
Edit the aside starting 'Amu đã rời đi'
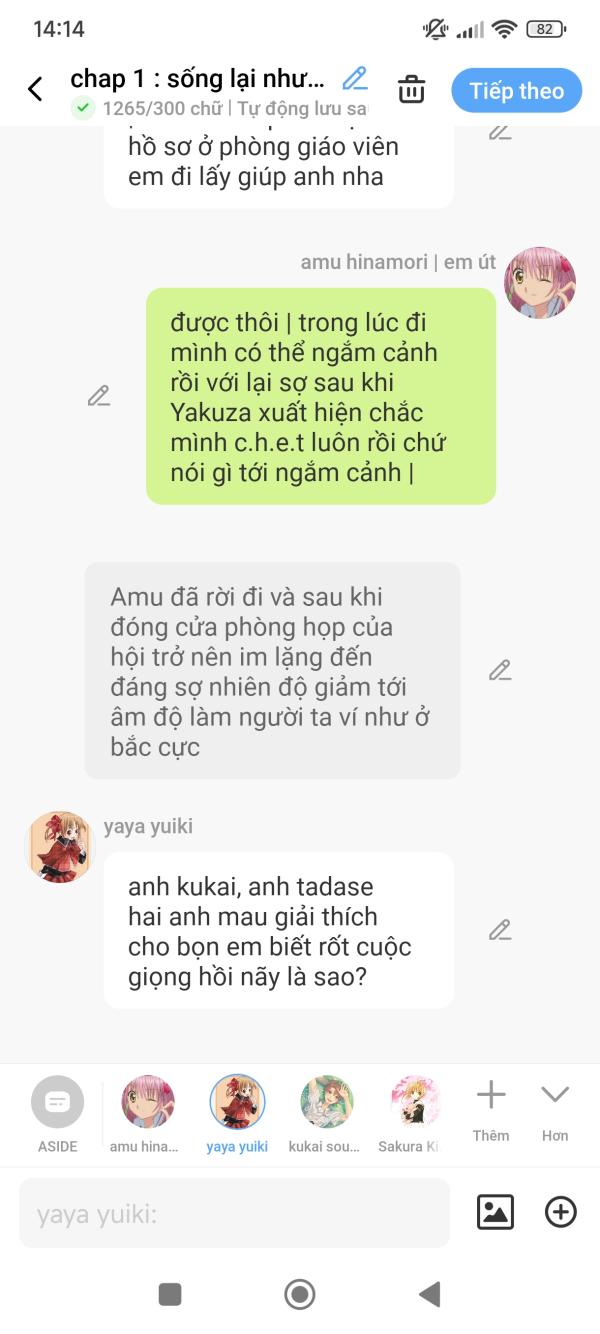pos(500,671)
